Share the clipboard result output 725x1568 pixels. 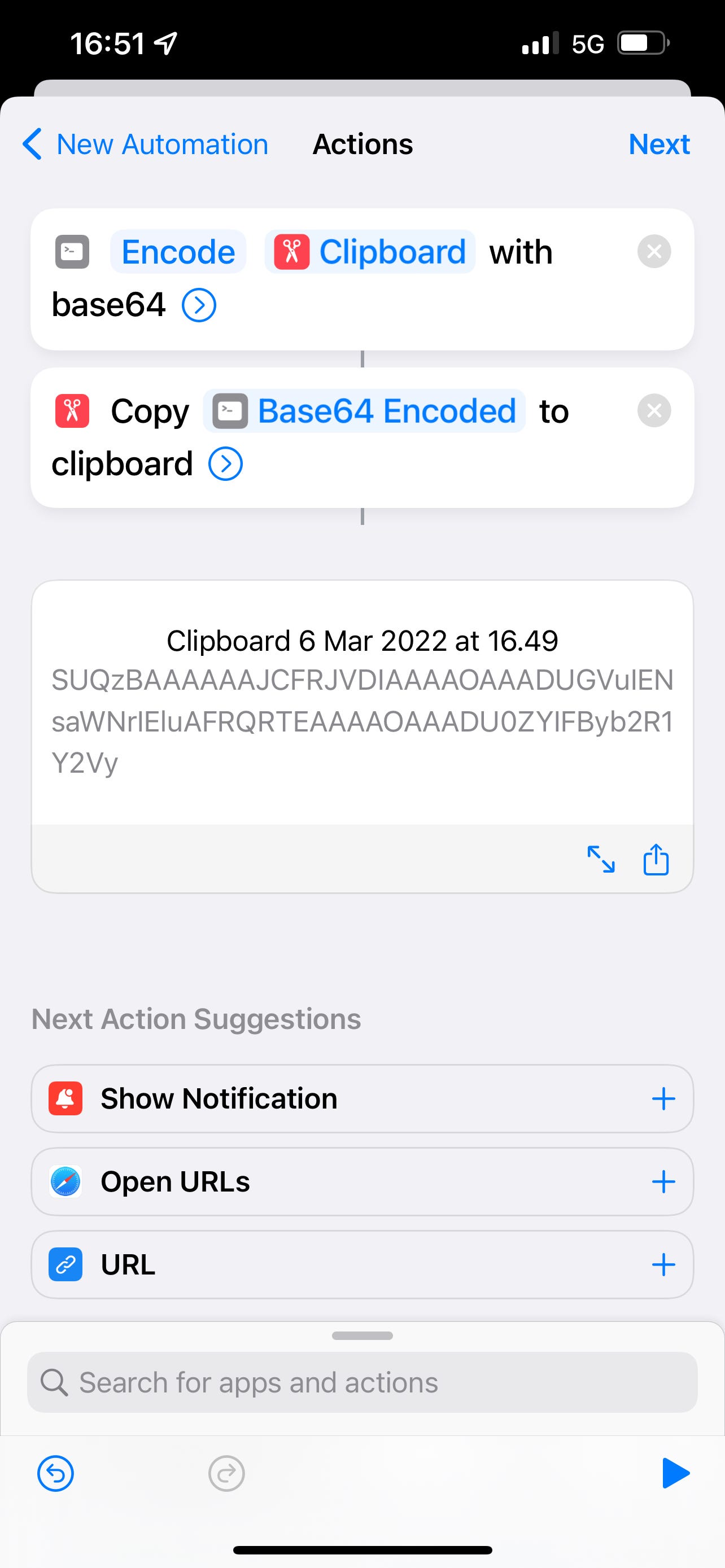[656, 860]
